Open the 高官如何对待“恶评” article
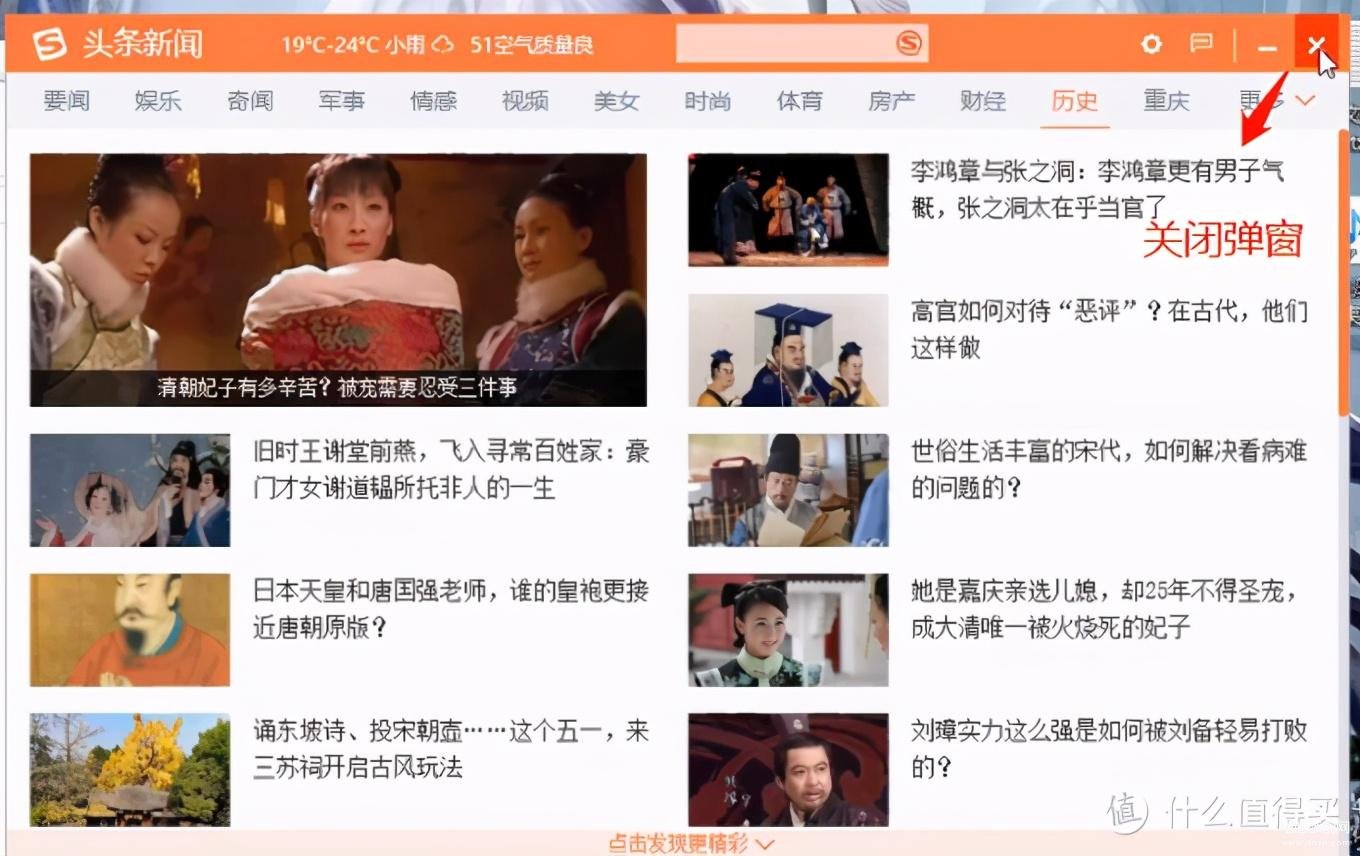This screenshot has height=856, width=1360. (1108, 329)
